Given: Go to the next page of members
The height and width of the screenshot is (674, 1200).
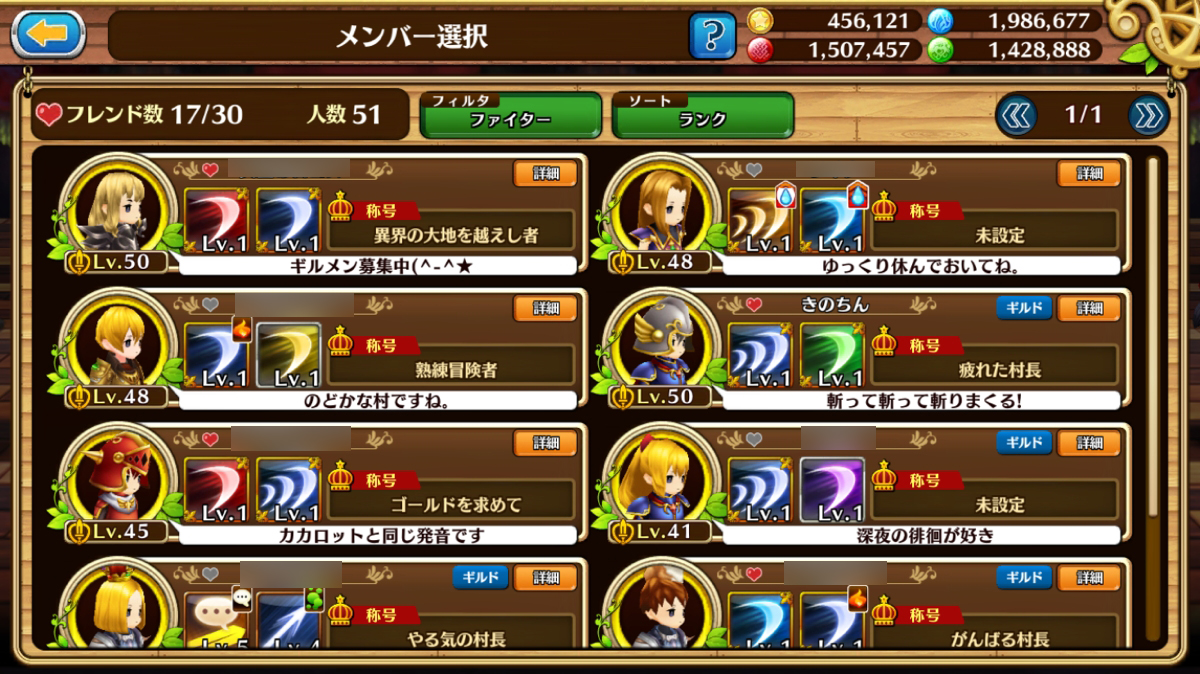Looking at the screenshot, I should point(1149,116).
